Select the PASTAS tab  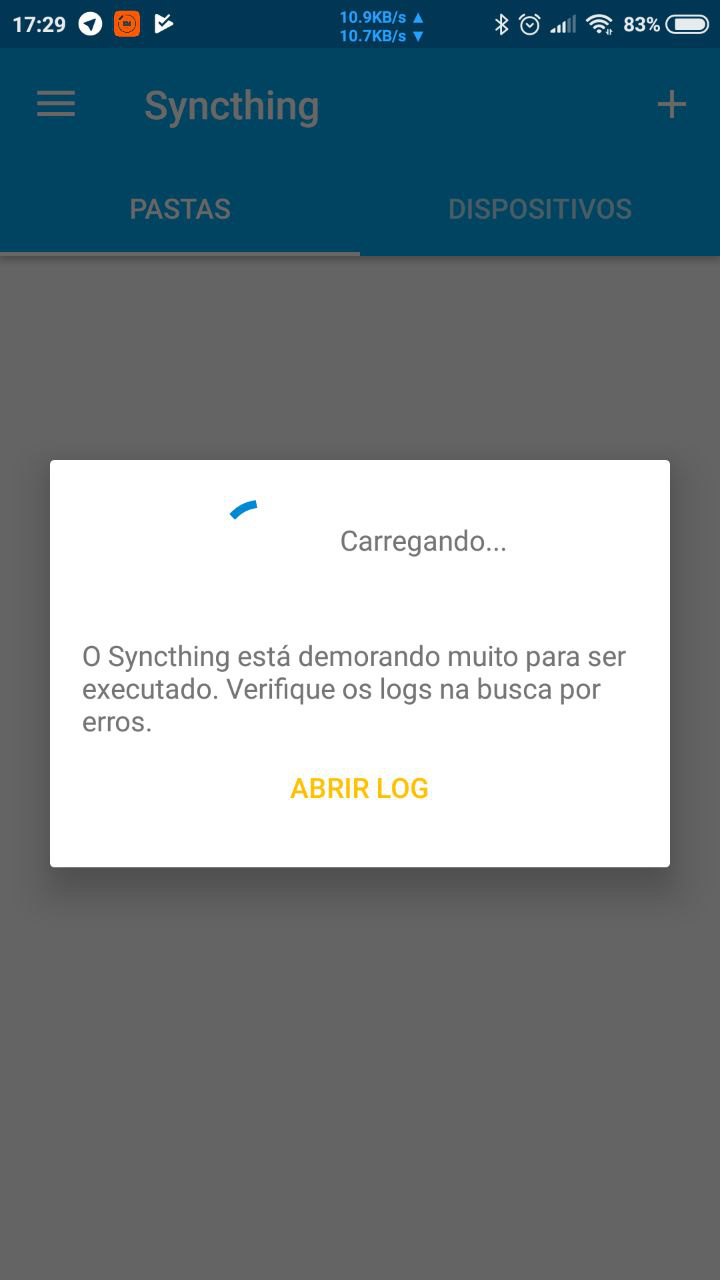(x=180, y=209)
